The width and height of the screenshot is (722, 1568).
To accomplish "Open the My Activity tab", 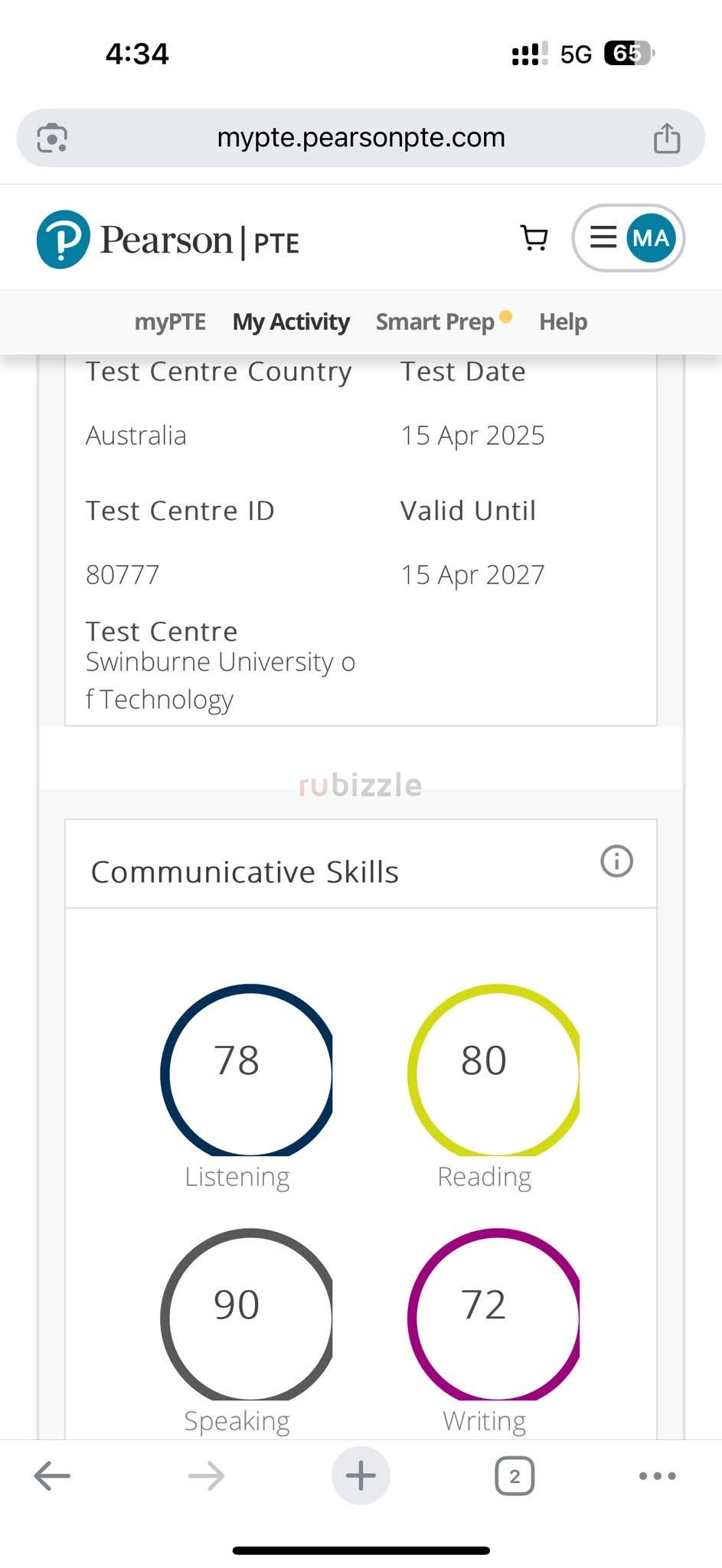I will tap(291, 322).
